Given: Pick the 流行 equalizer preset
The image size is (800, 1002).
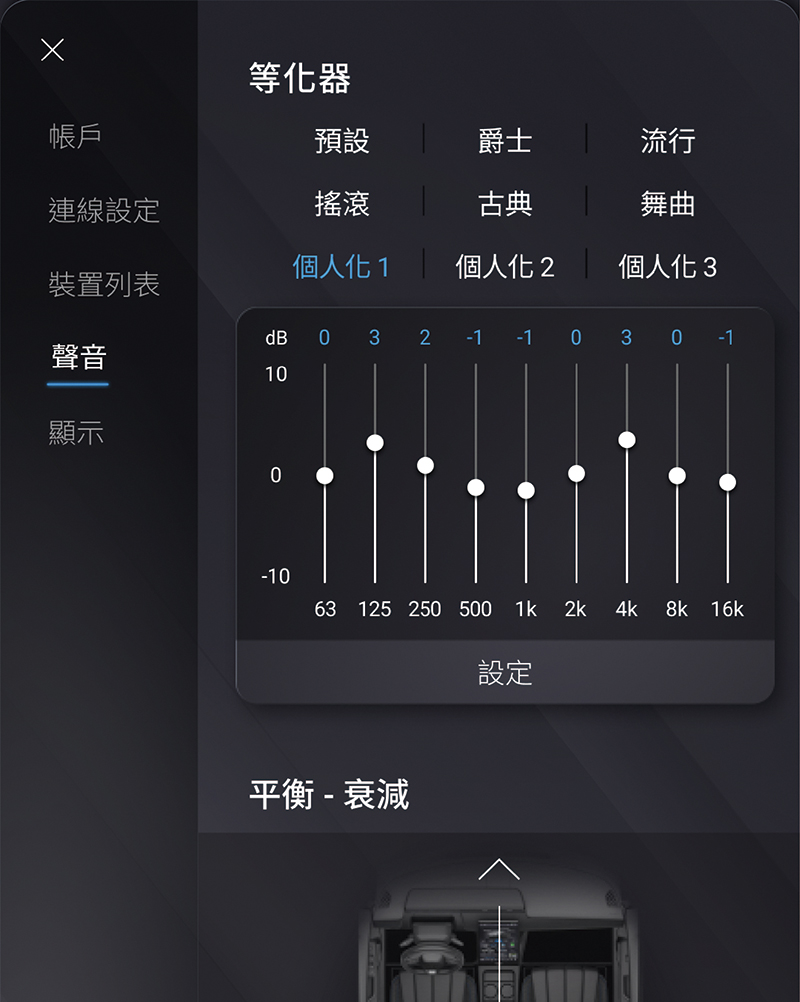Looking at the screenshot, I should (668, 141).
